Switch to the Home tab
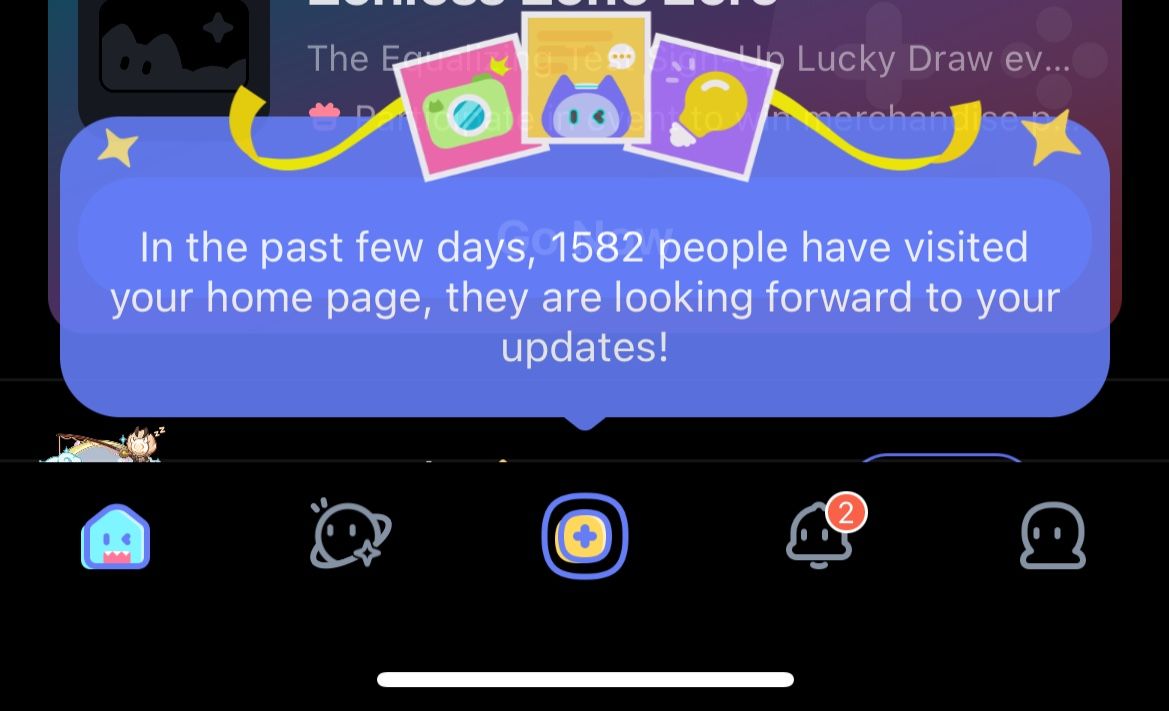1169x711 pixels. (116, 537)
